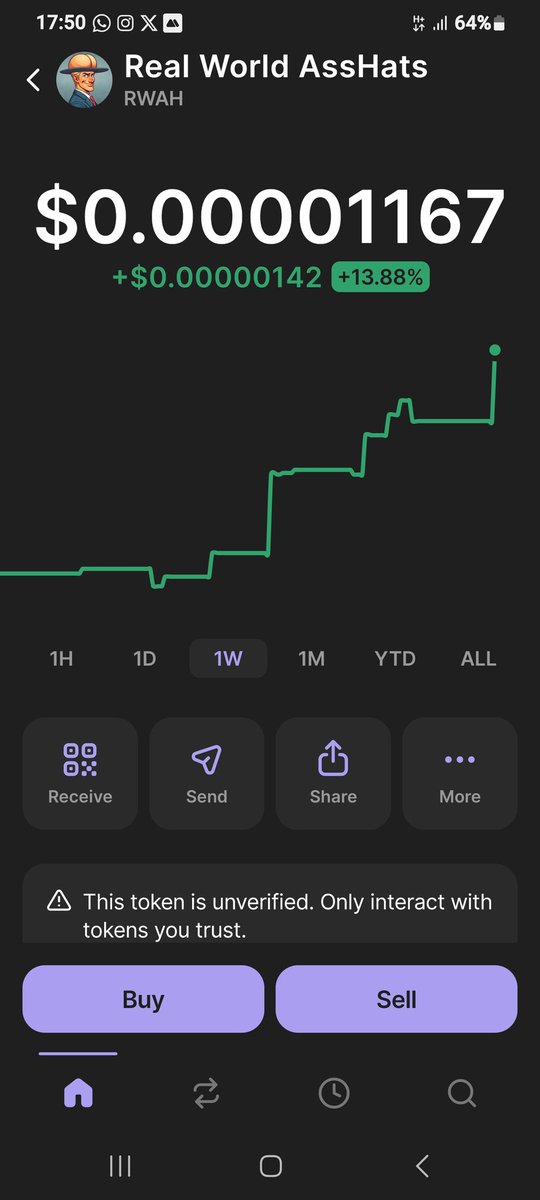The image size is (540, 1200).
Task: Share this token
Action: click(333, 773)
